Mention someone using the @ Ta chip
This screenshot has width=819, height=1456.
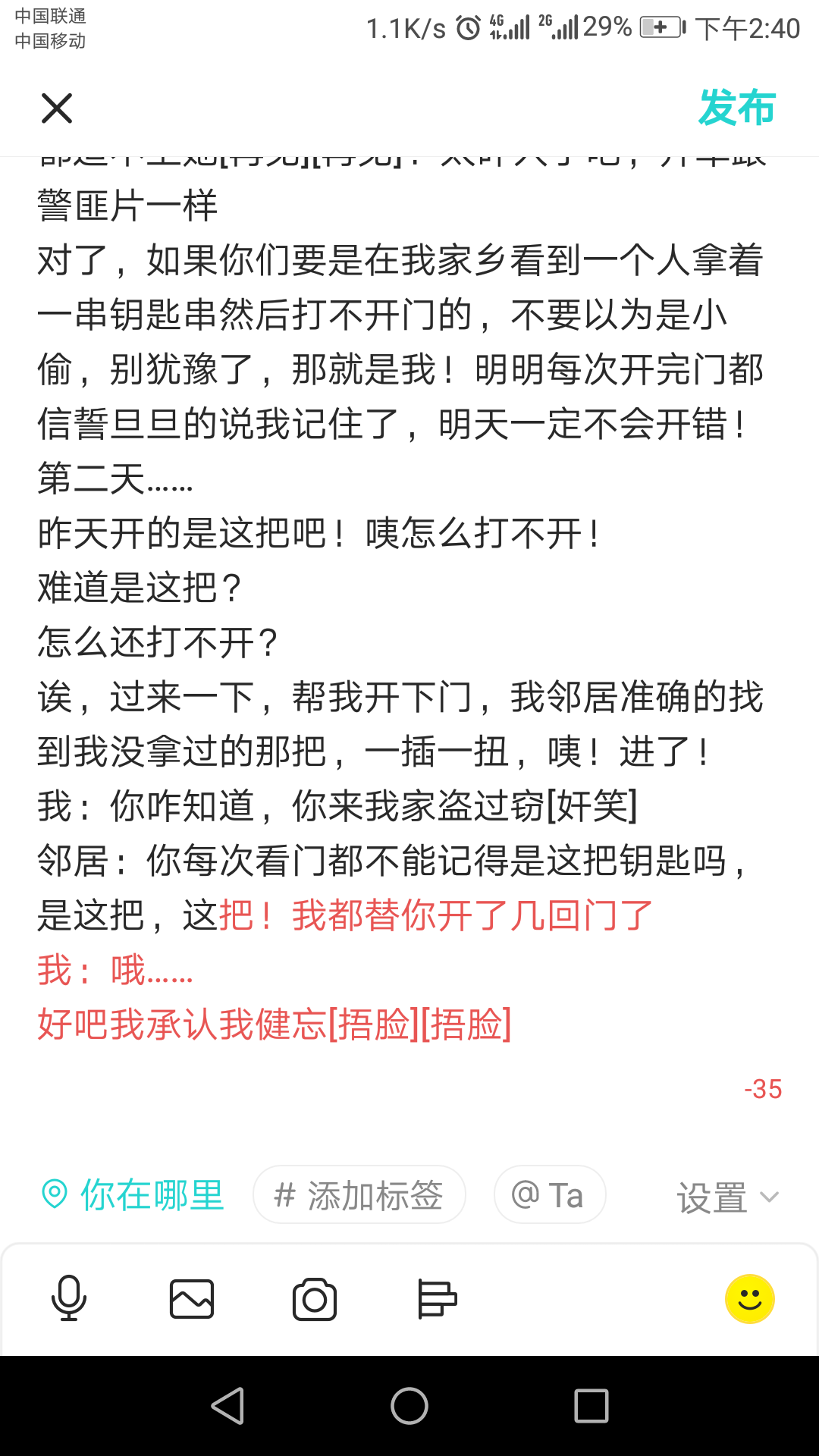point(550,1195)
